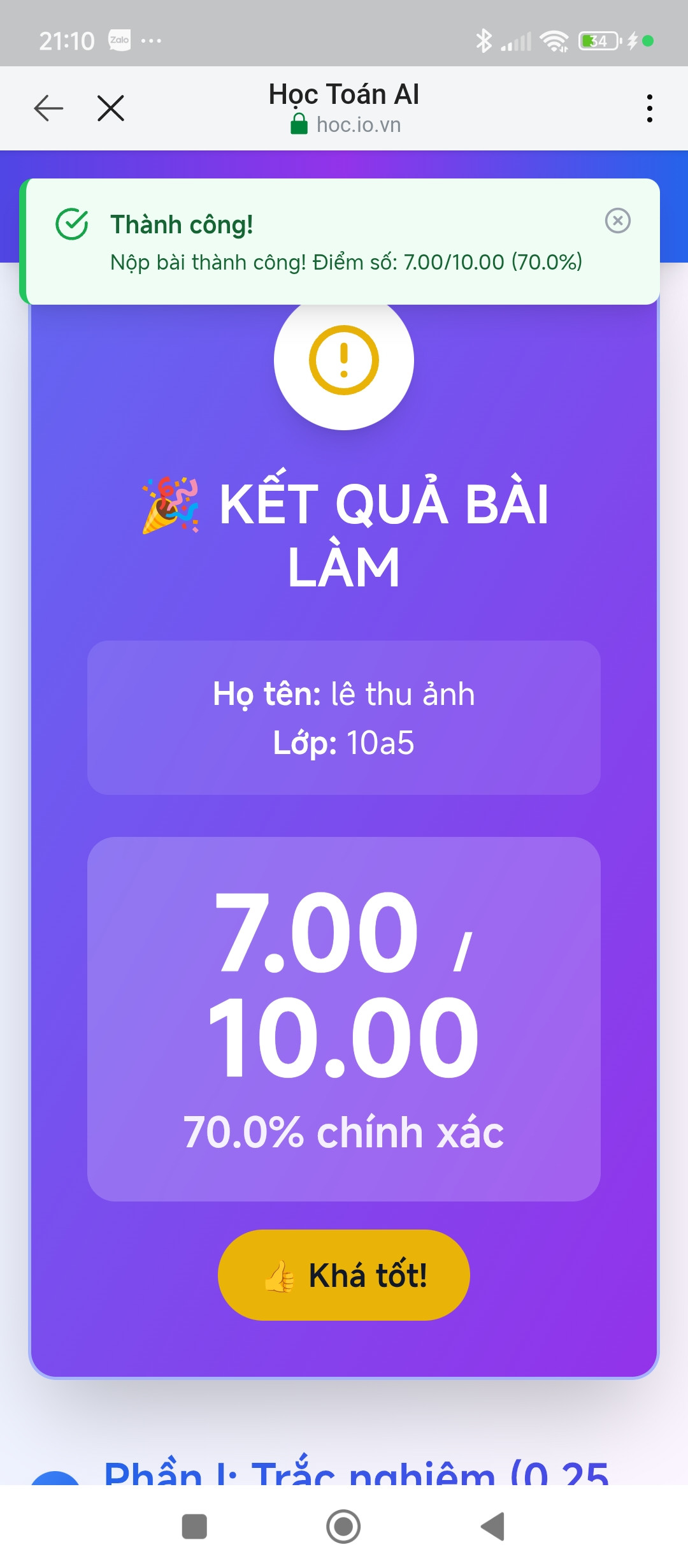
Task: Dismiss the Thành công notification
Action: [617, 221]
